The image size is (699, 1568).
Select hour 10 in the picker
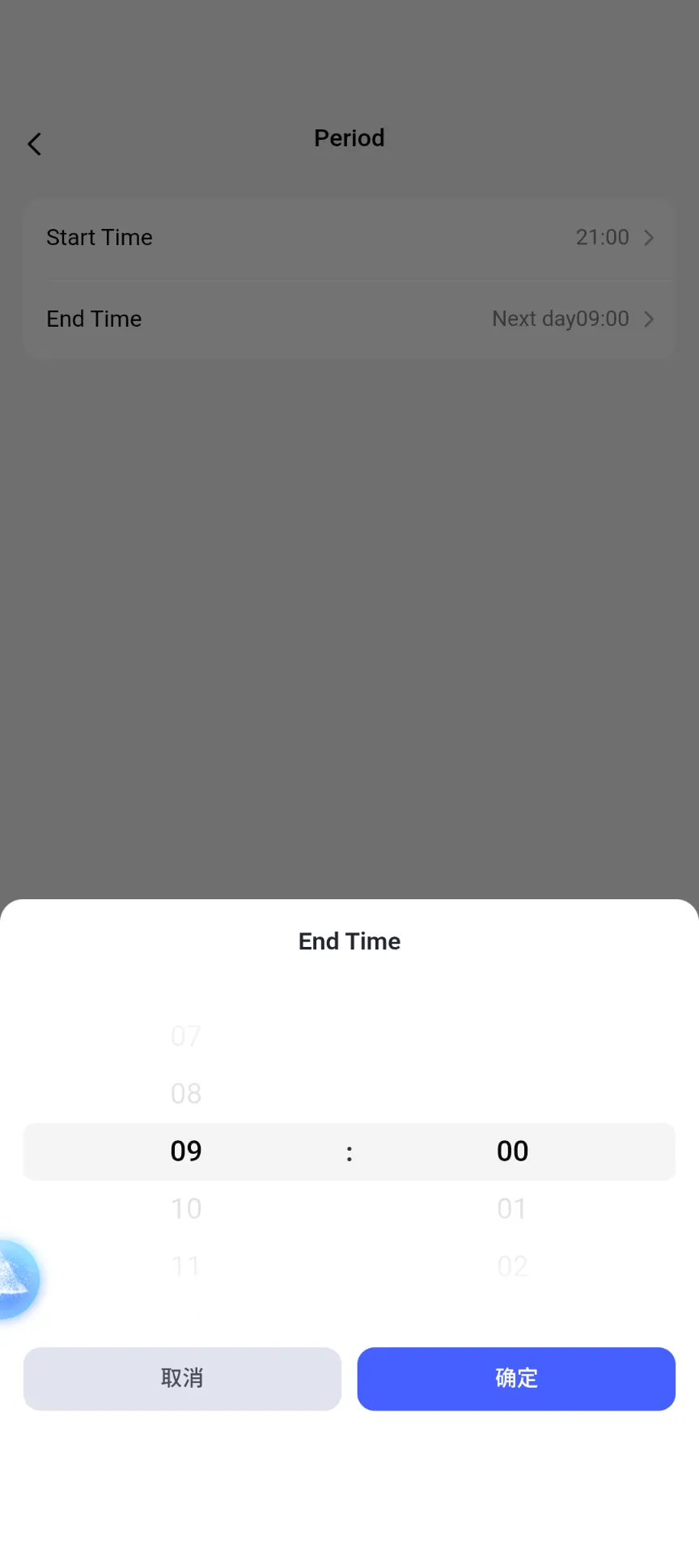coord(186,1208)
